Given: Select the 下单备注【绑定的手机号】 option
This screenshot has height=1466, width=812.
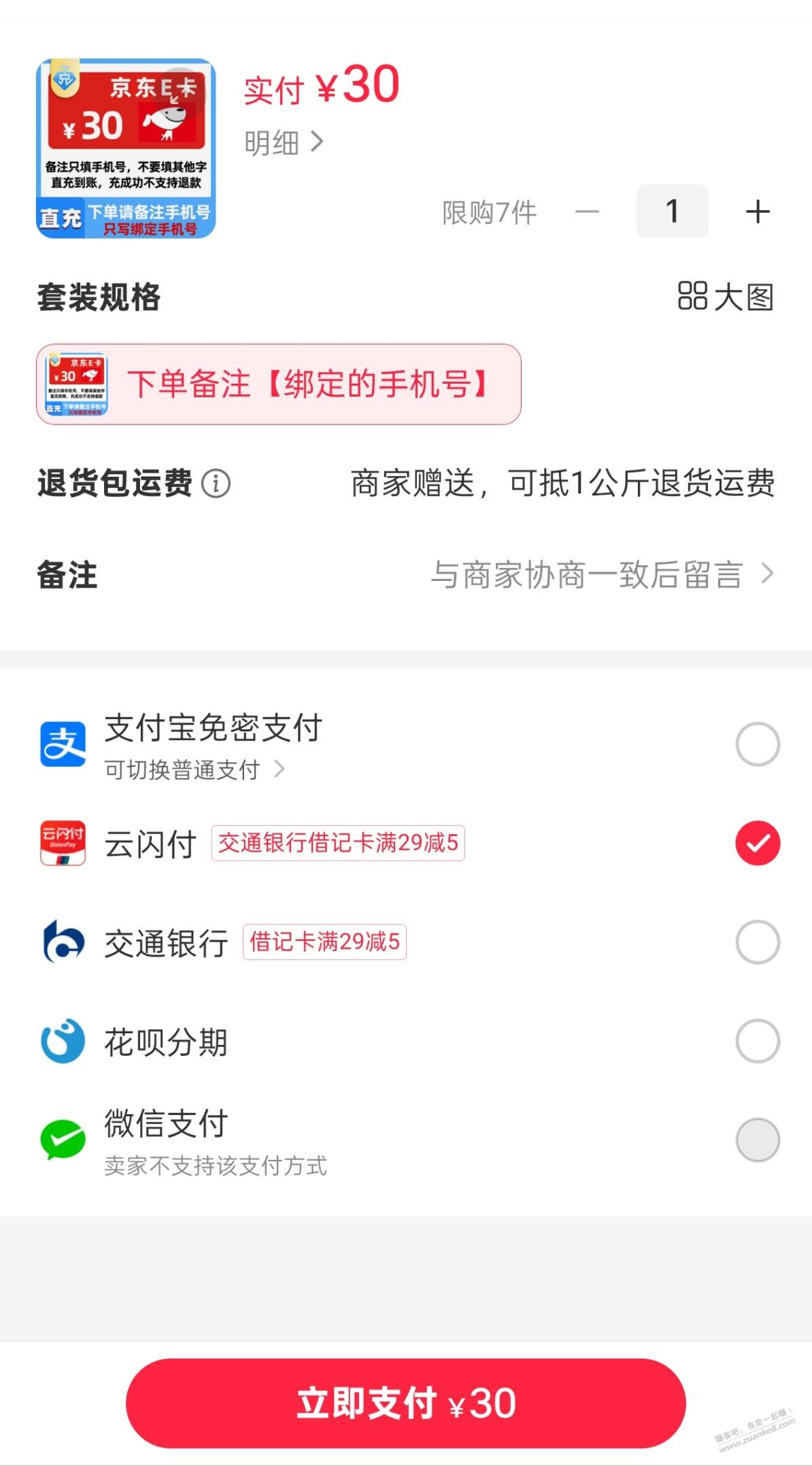Looking at the screenshot, I should click(279, 384).
